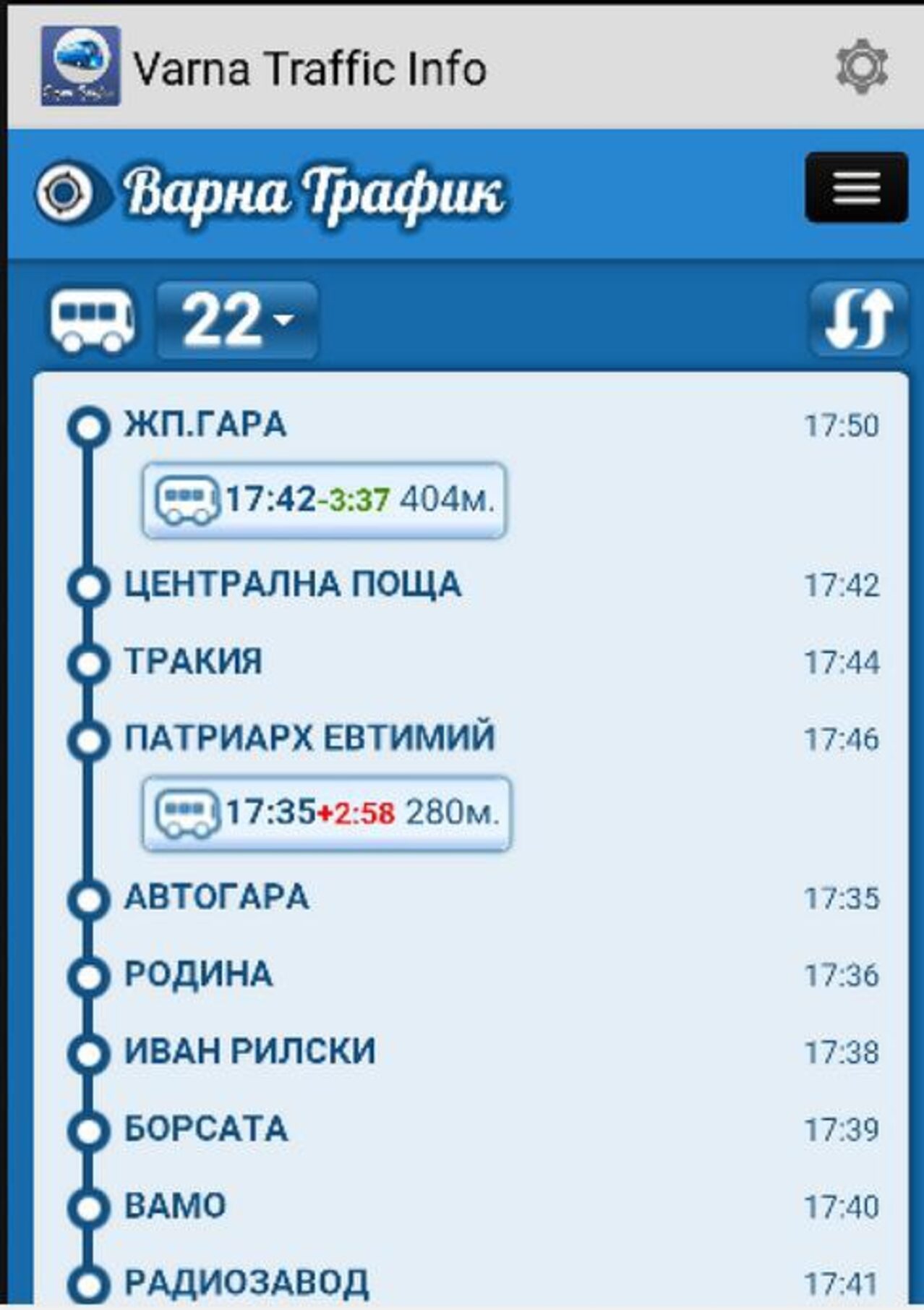The image size is (924, 1310).
Task: Open the АВТОГАРА stop
Action: (217, 898)
